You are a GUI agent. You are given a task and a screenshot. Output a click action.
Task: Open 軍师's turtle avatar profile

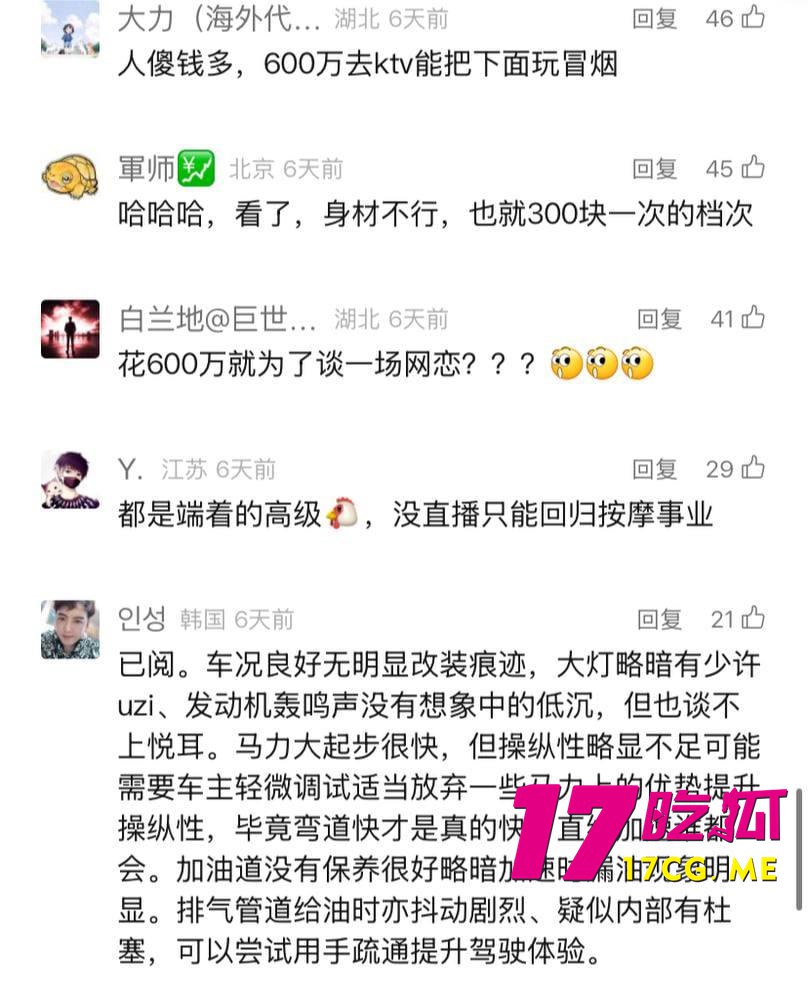point(70,178)
